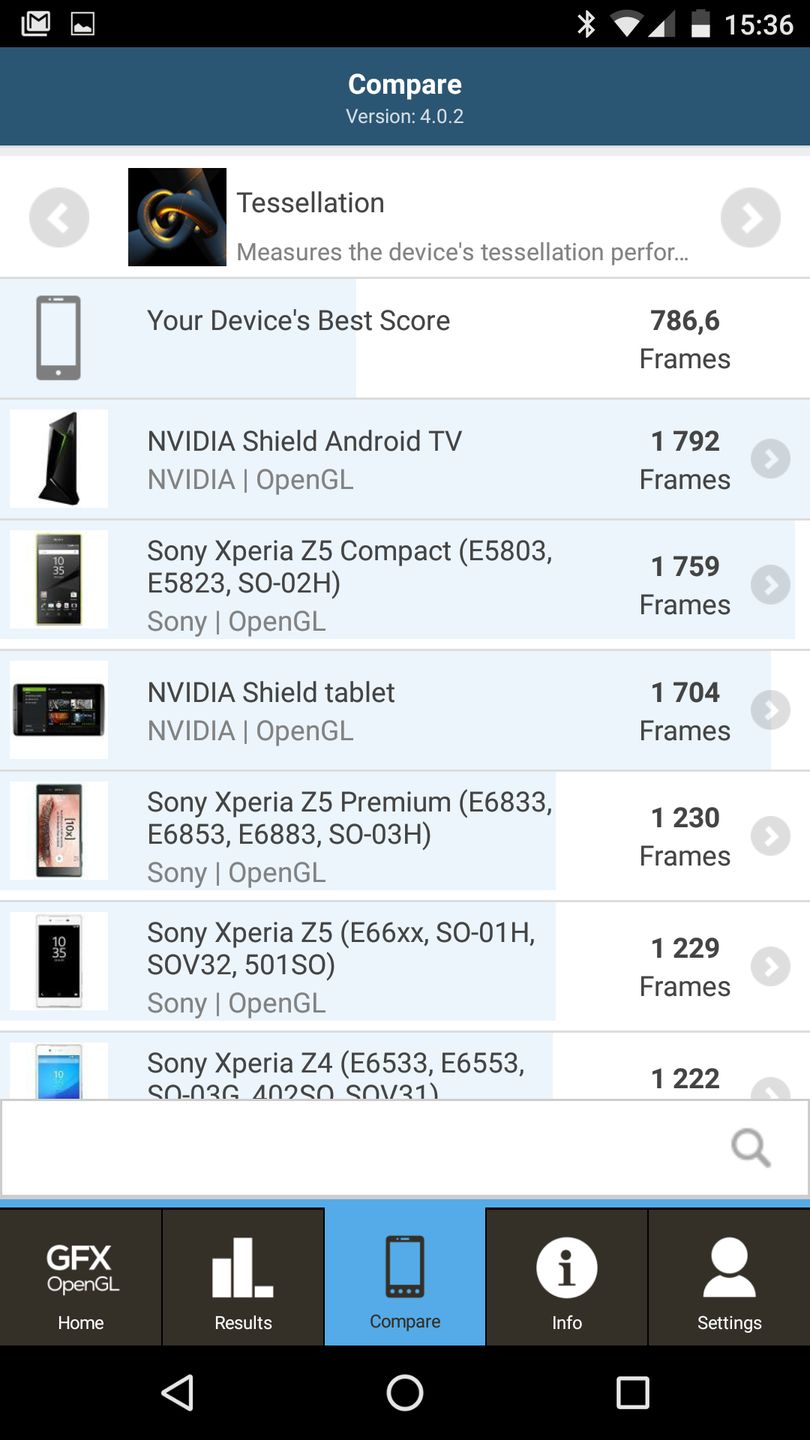Go to the previous benchmark test
This screenshot has height=1440, width=810.
tap(59, 217)
